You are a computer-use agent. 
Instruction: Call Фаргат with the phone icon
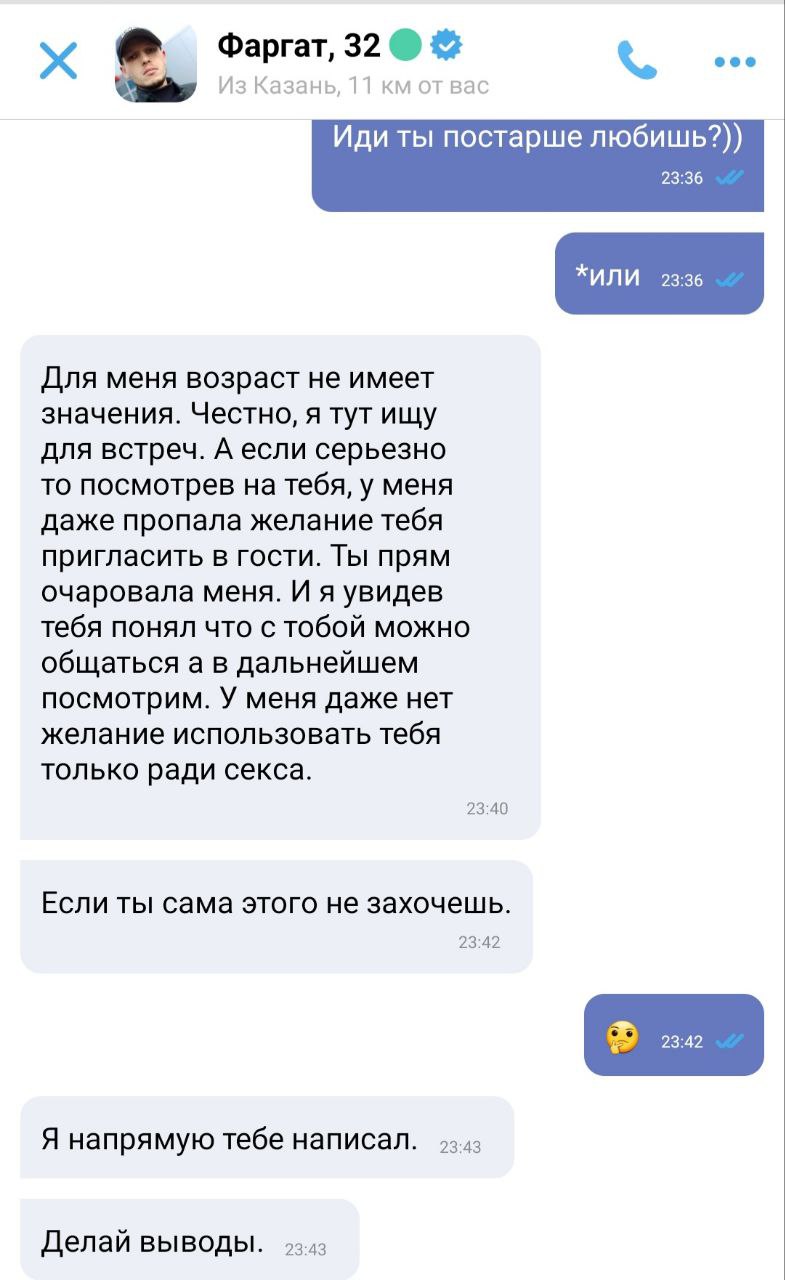coord(637,61)
